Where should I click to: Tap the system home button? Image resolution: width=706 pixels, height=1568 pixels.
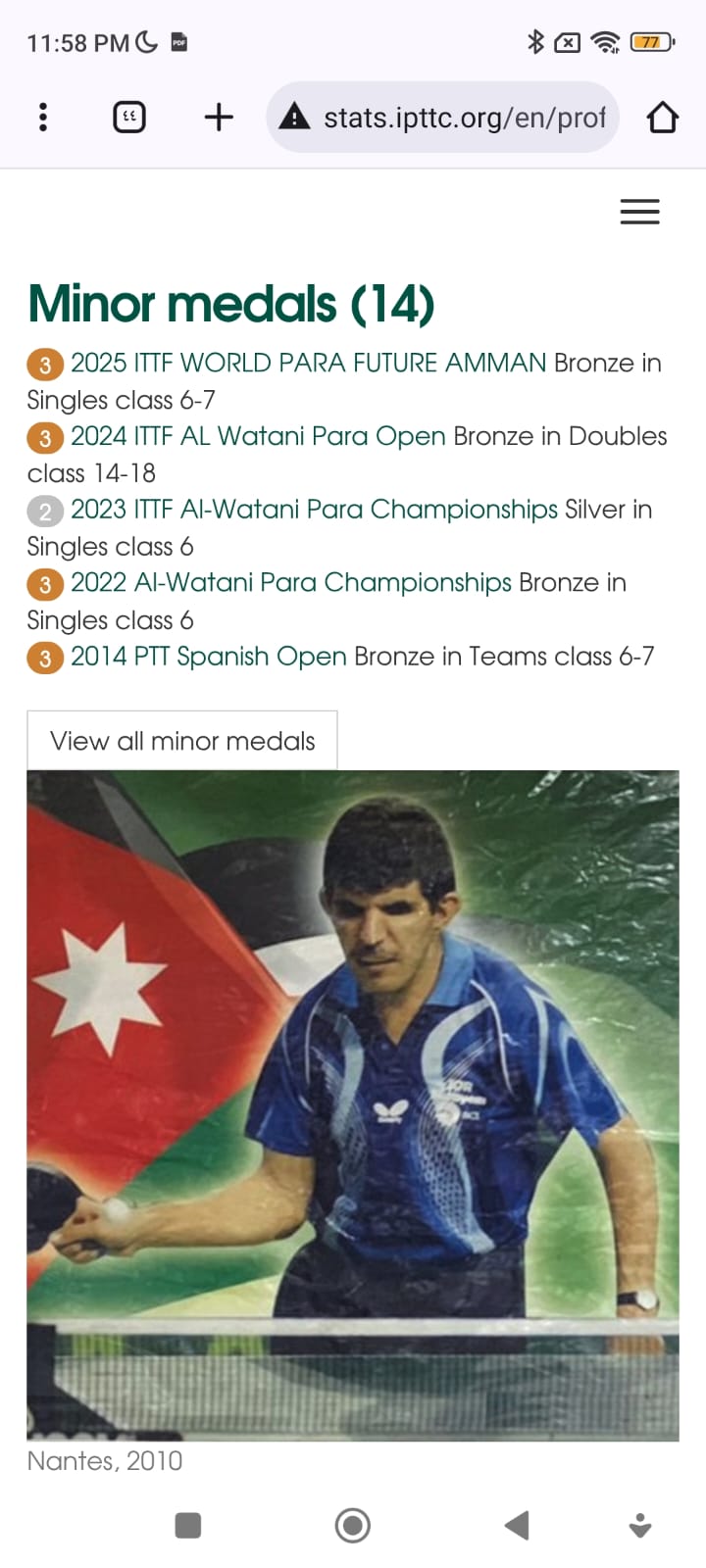tap(353, 1525)
